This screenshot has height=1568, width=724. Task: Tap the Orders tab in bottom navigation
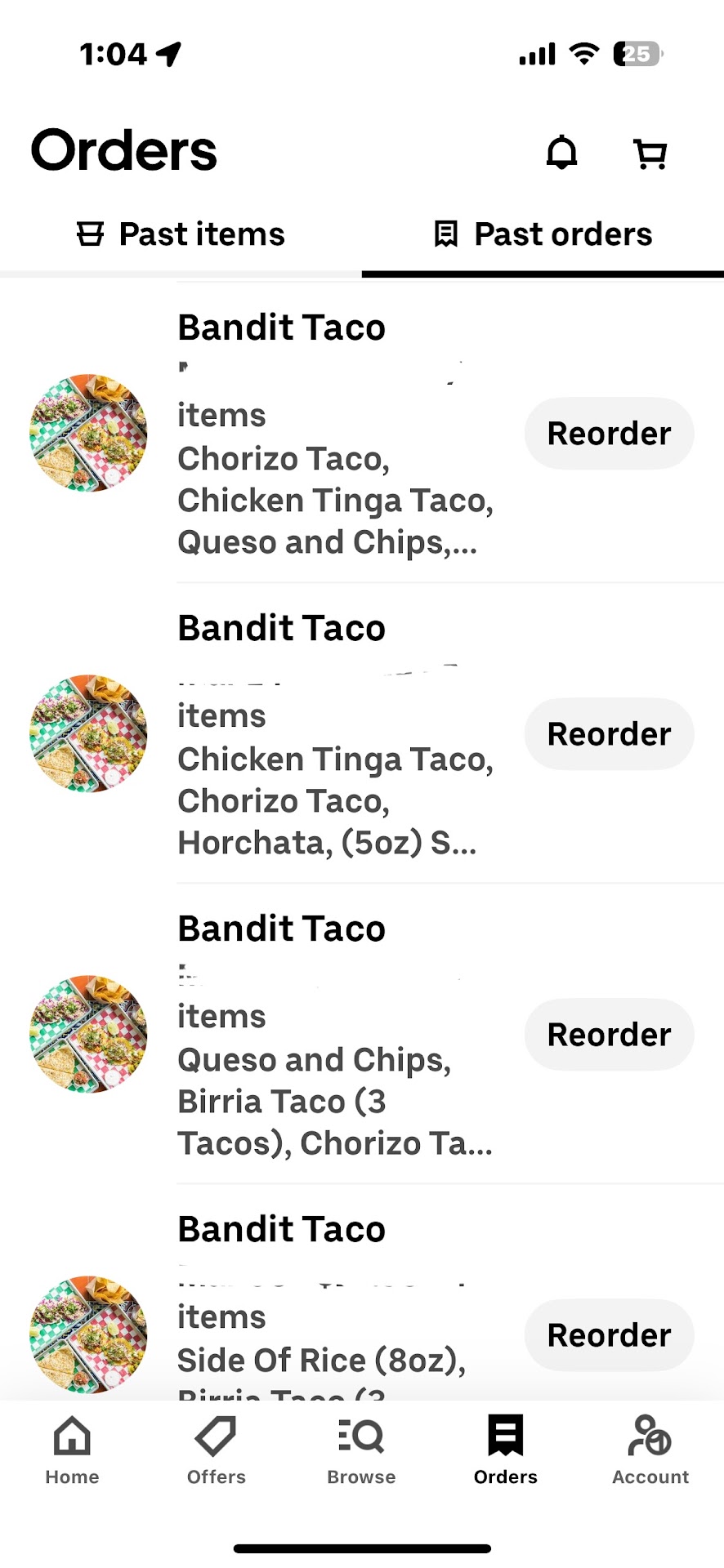click(x=506, y=1450)
